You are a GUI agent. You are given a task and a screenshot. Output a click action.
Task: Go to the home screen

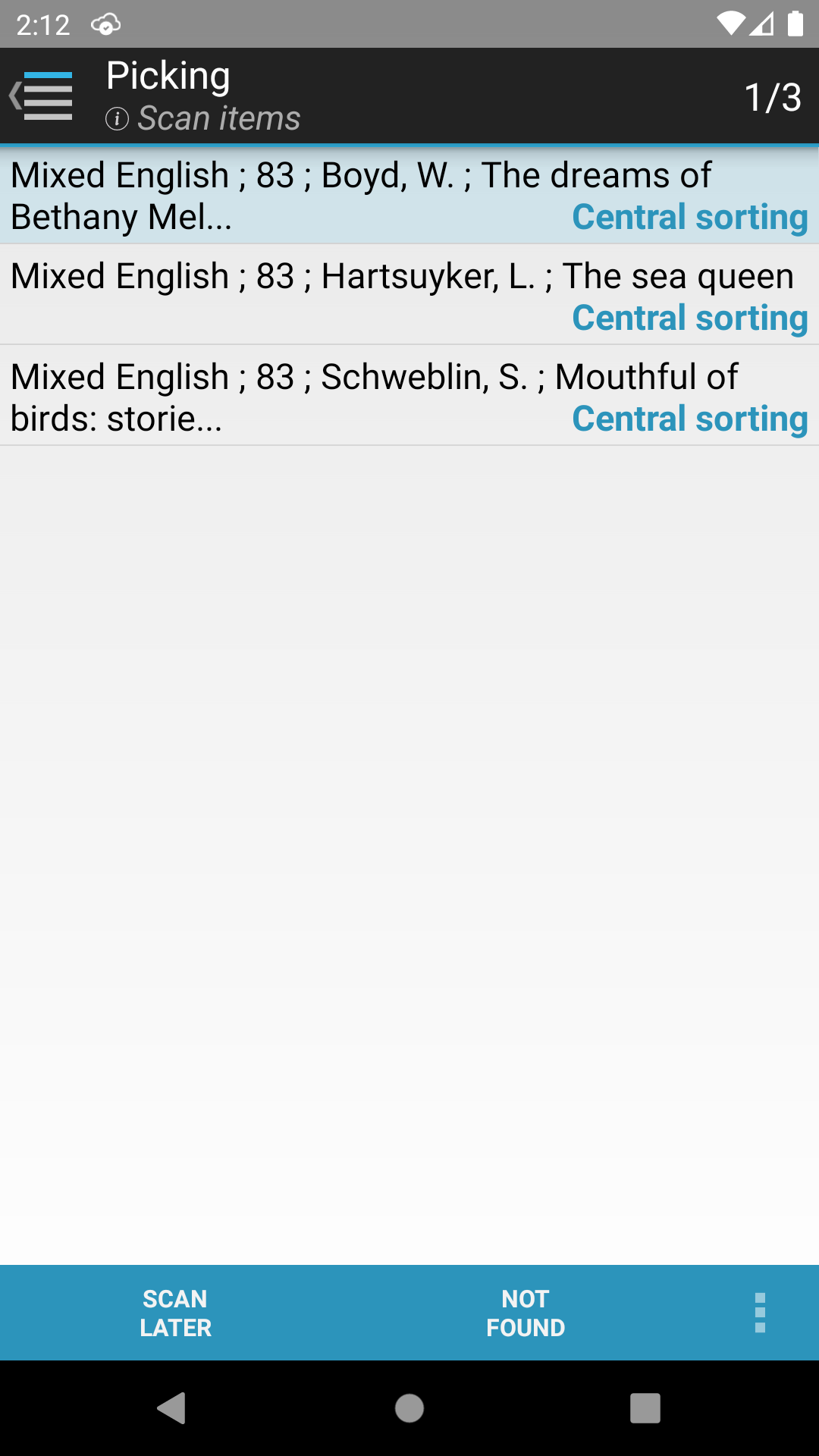click(x=409, y=1408)
